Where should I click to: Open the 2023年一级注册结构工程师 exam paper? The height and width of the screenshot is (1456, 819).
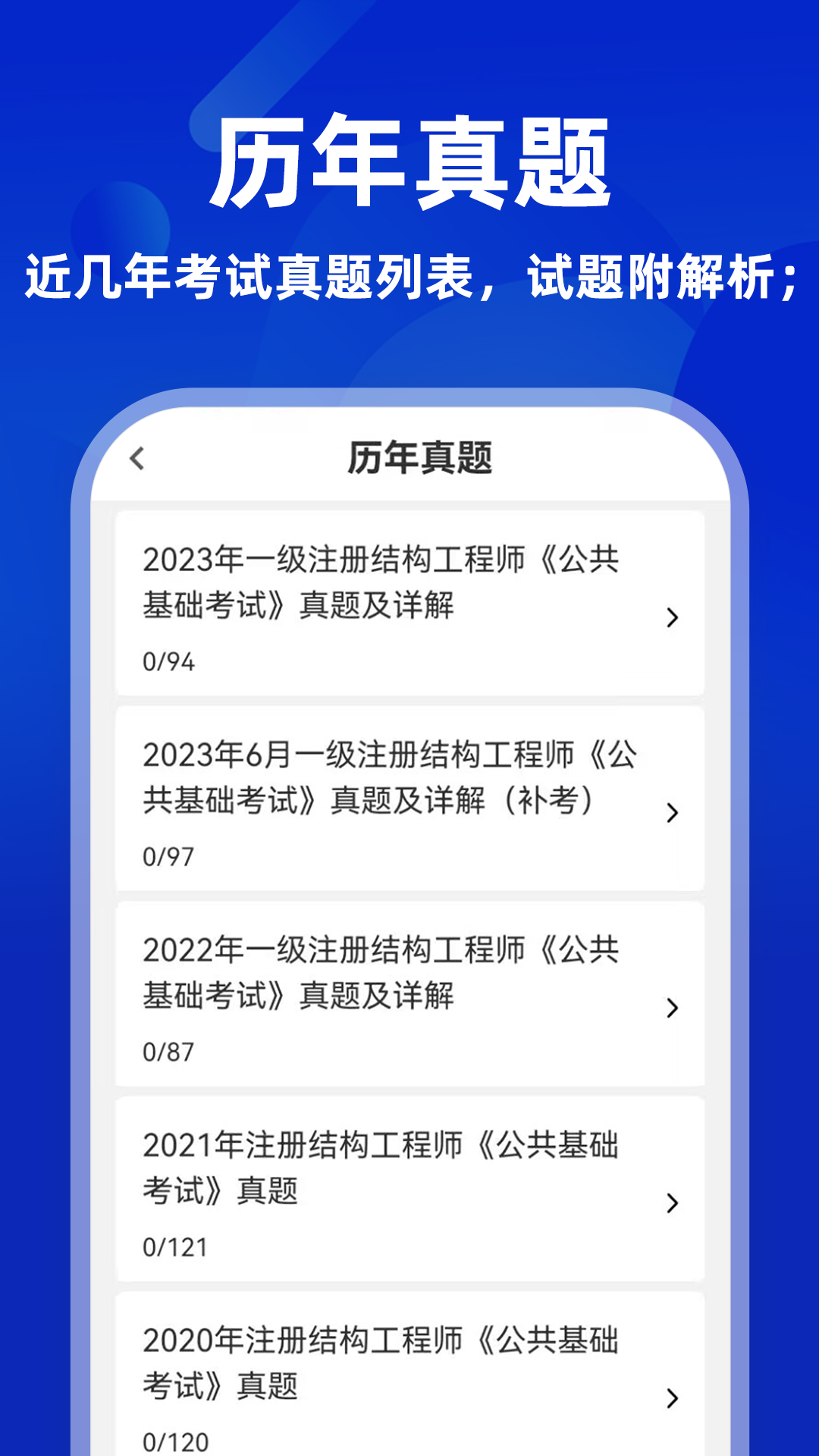point(379,584)
